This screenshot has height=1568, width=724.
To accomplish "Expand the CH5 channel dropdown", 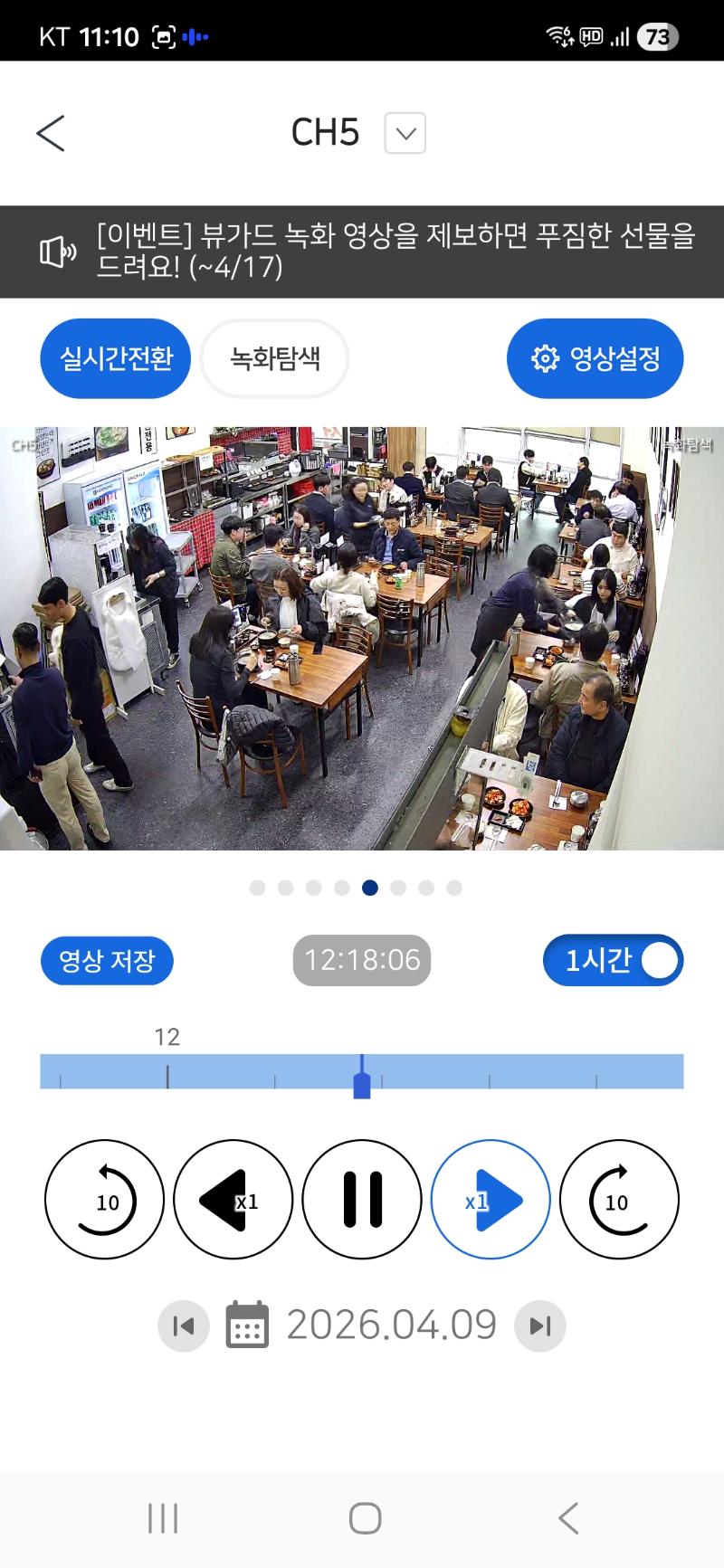I will tap(405, 133).
